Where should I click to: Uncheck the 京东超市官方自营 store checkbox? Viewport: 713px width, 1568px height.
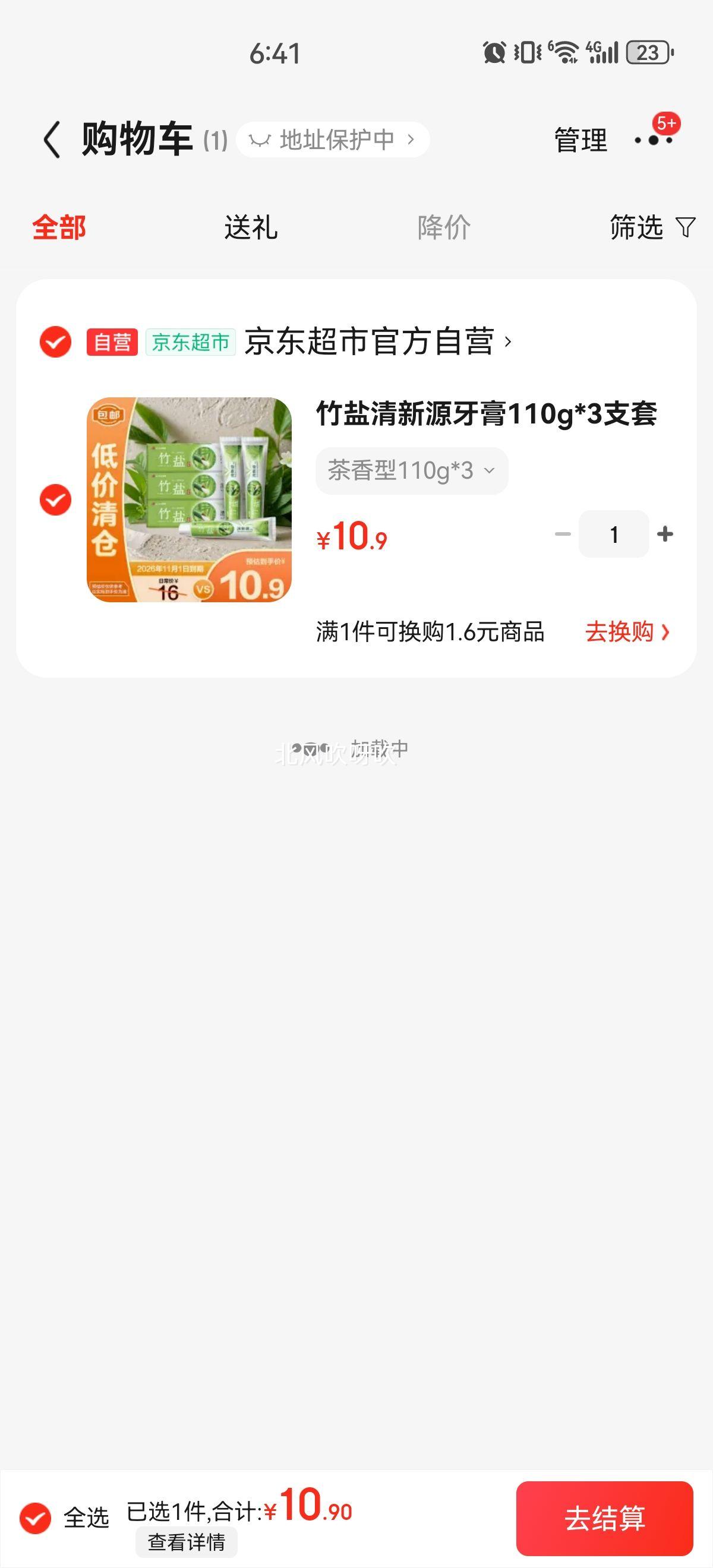click(55, 342)
